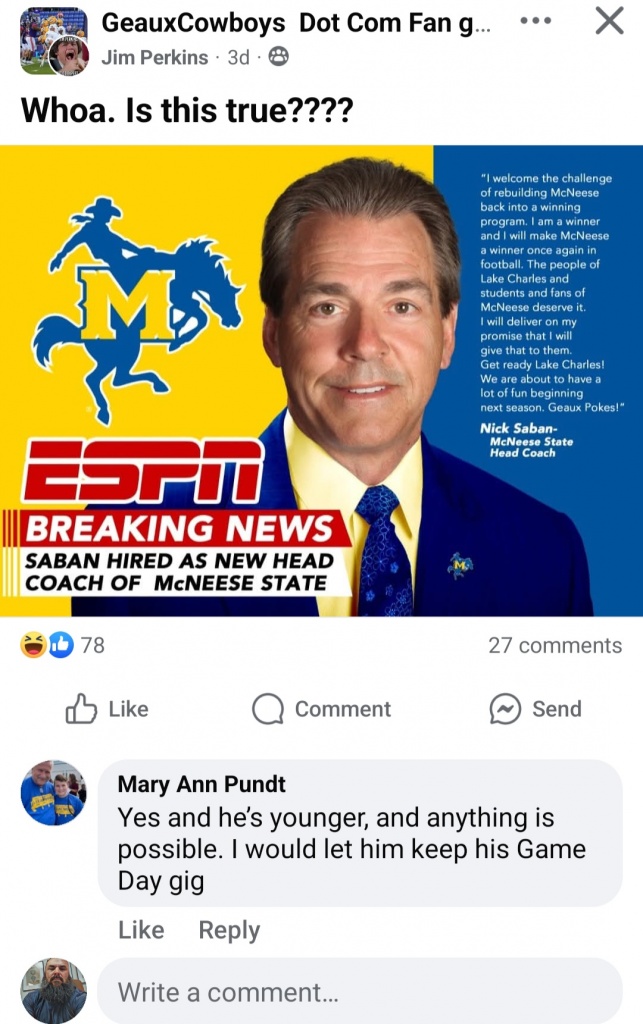The height and width of the screenshot is (1024, 643).
Task: Open the Saban McNeese breaking news image
Action: pyautogui.click(x=321, y=380)
